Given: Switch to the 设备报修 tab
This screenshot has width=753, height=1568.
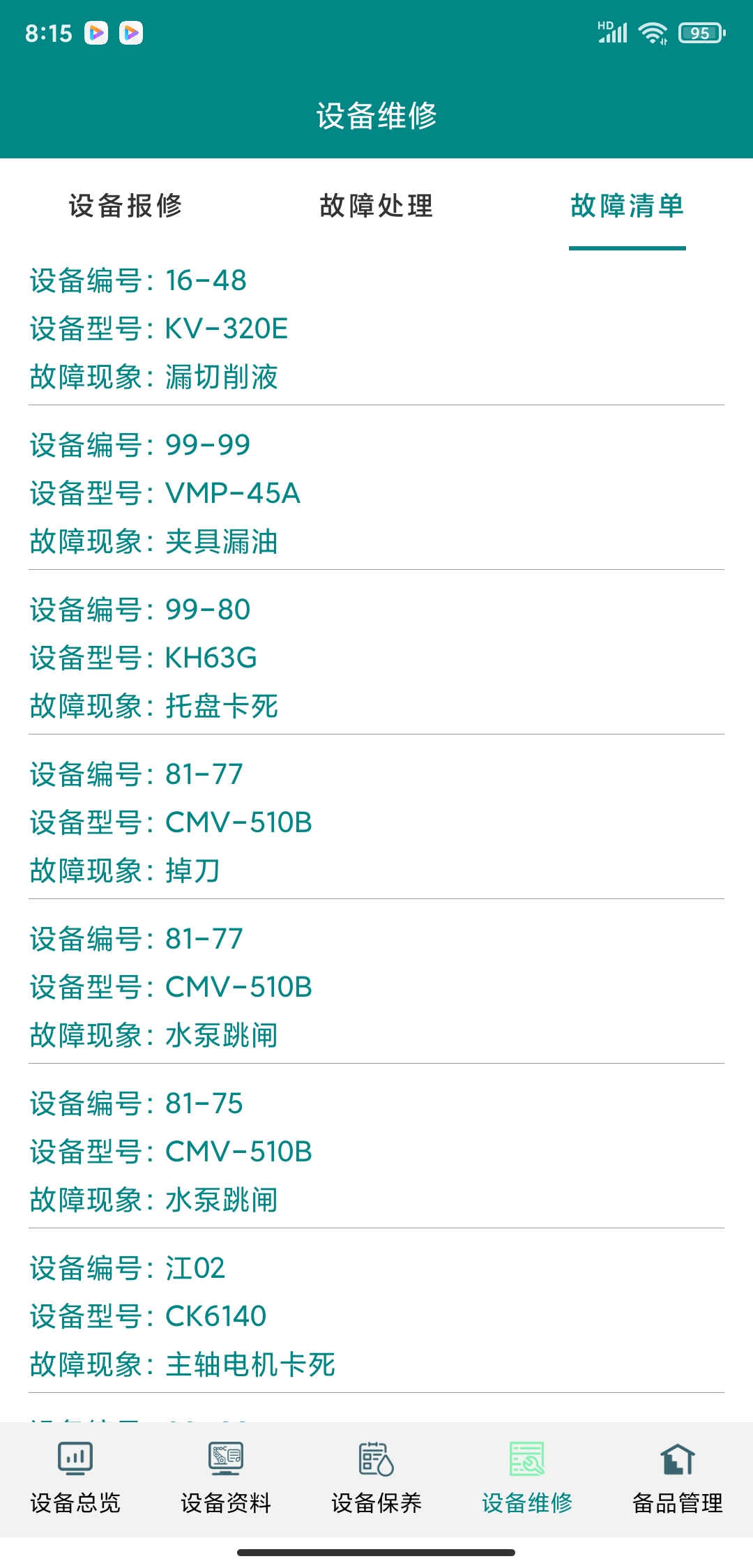Looking at the screenshot, I should pyautogui.click(x=125, y=206).
